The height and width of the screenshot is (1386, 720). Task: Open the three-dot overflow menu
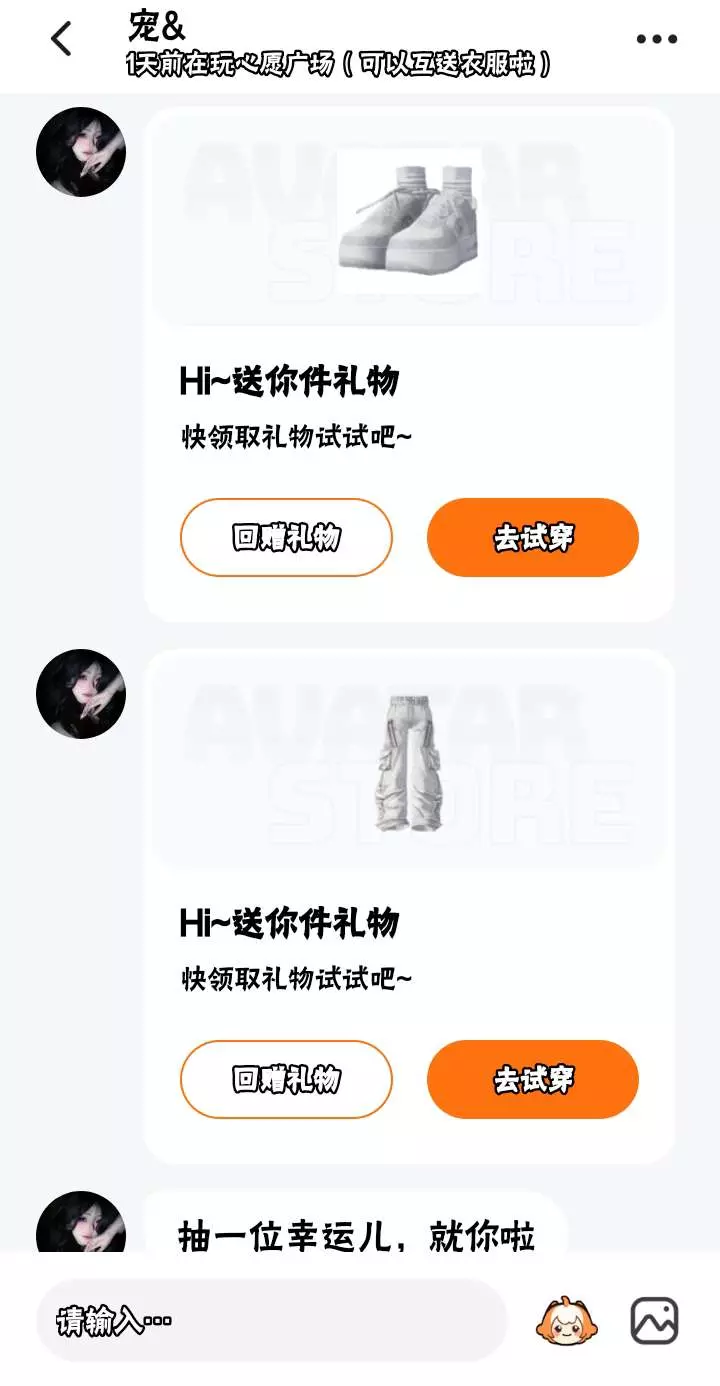point(657,39)
